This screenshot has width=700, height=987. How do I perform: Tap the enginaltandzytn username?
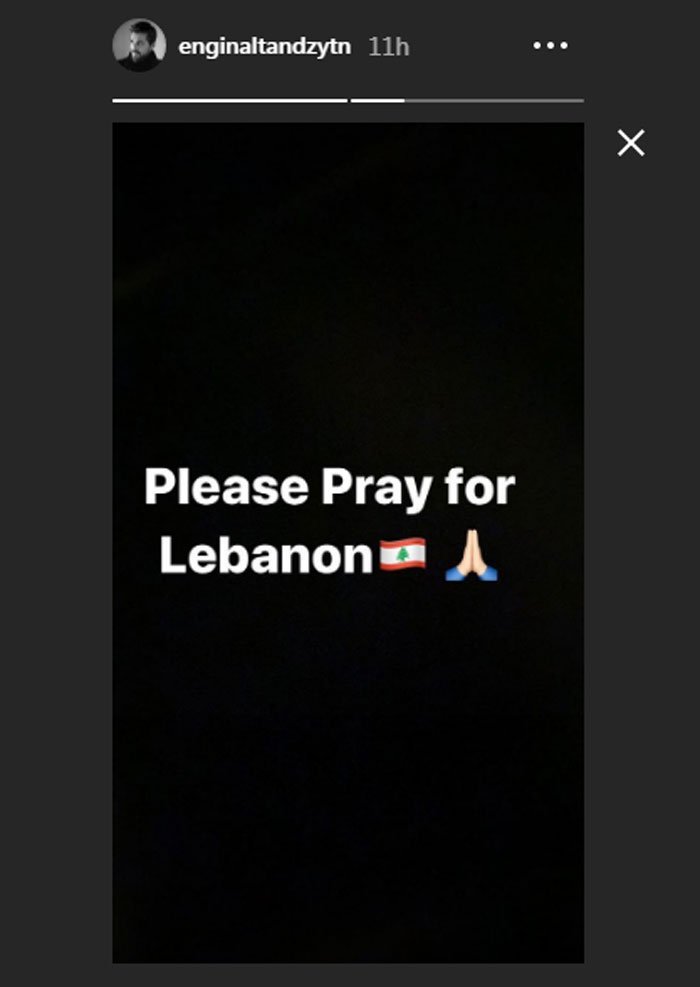tap(264, 47)
